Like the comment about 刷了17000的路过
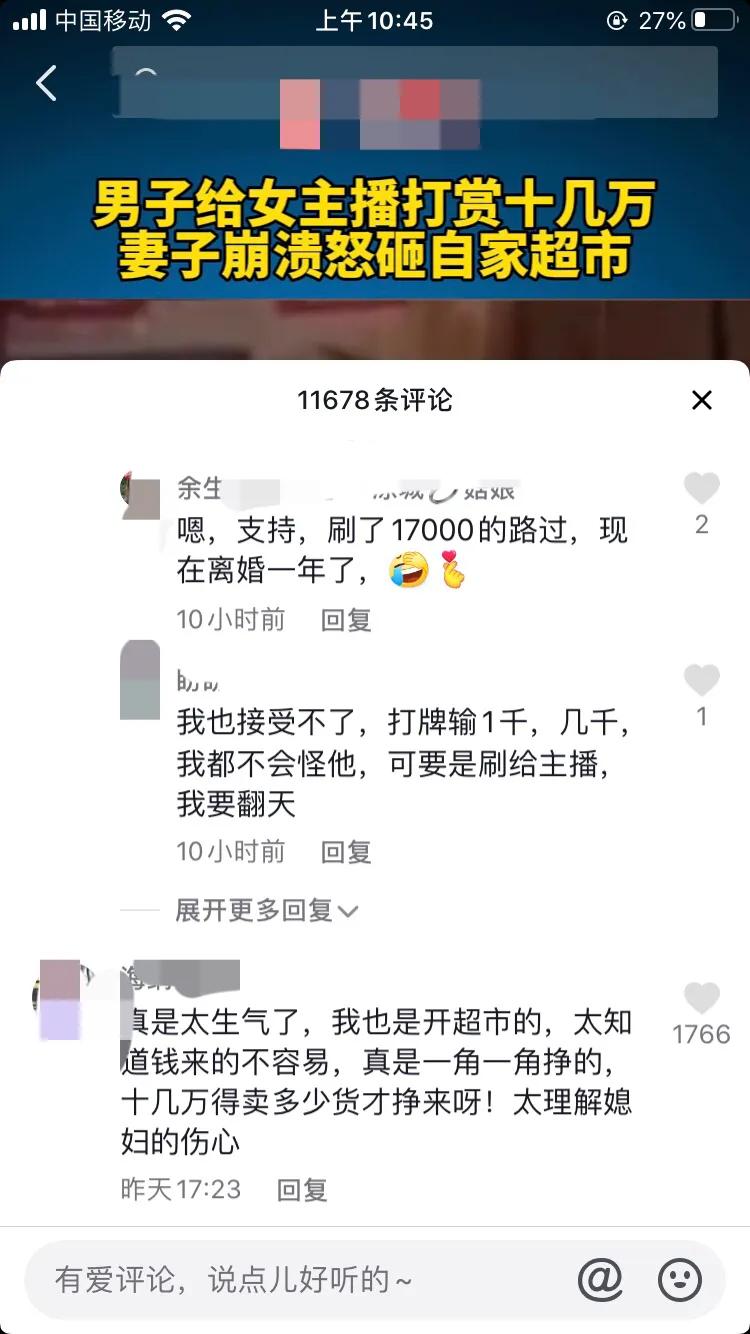This screenshot has width=750, height=1334. click(701, 489)
